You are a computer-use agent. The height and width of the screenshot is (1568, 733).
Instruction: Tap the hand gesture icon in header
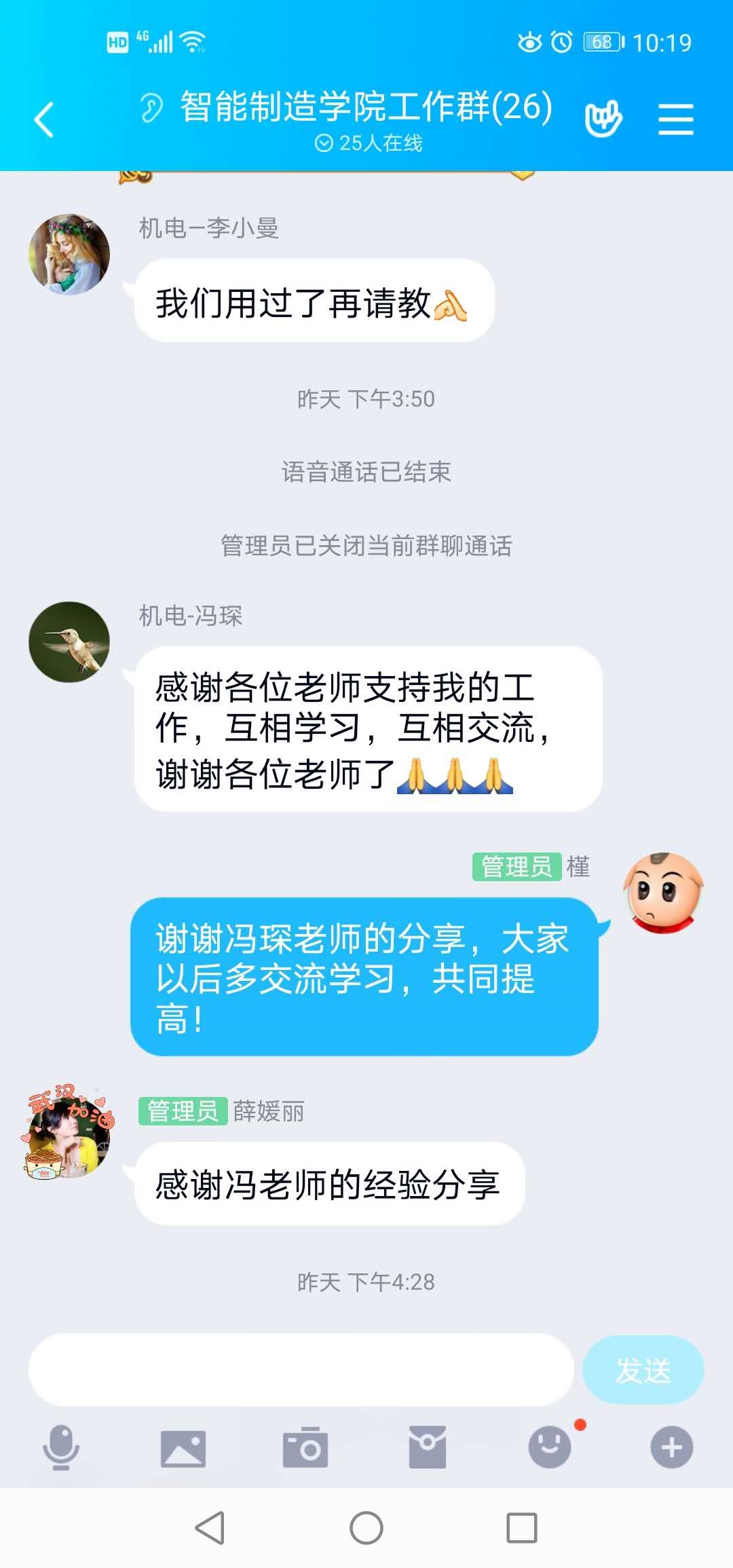[x=603, y=119]
